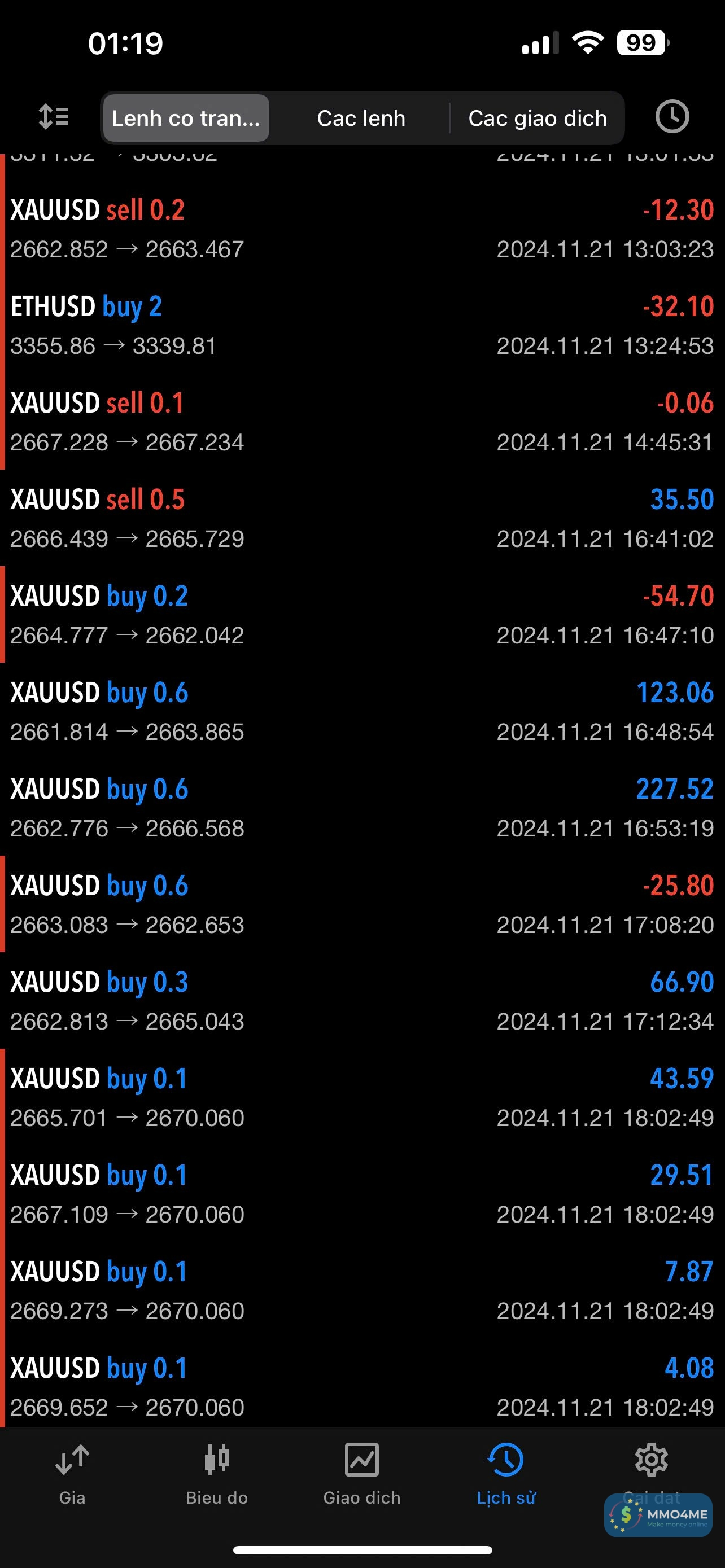Go to the Gia tab

[x=72, y=1474]
